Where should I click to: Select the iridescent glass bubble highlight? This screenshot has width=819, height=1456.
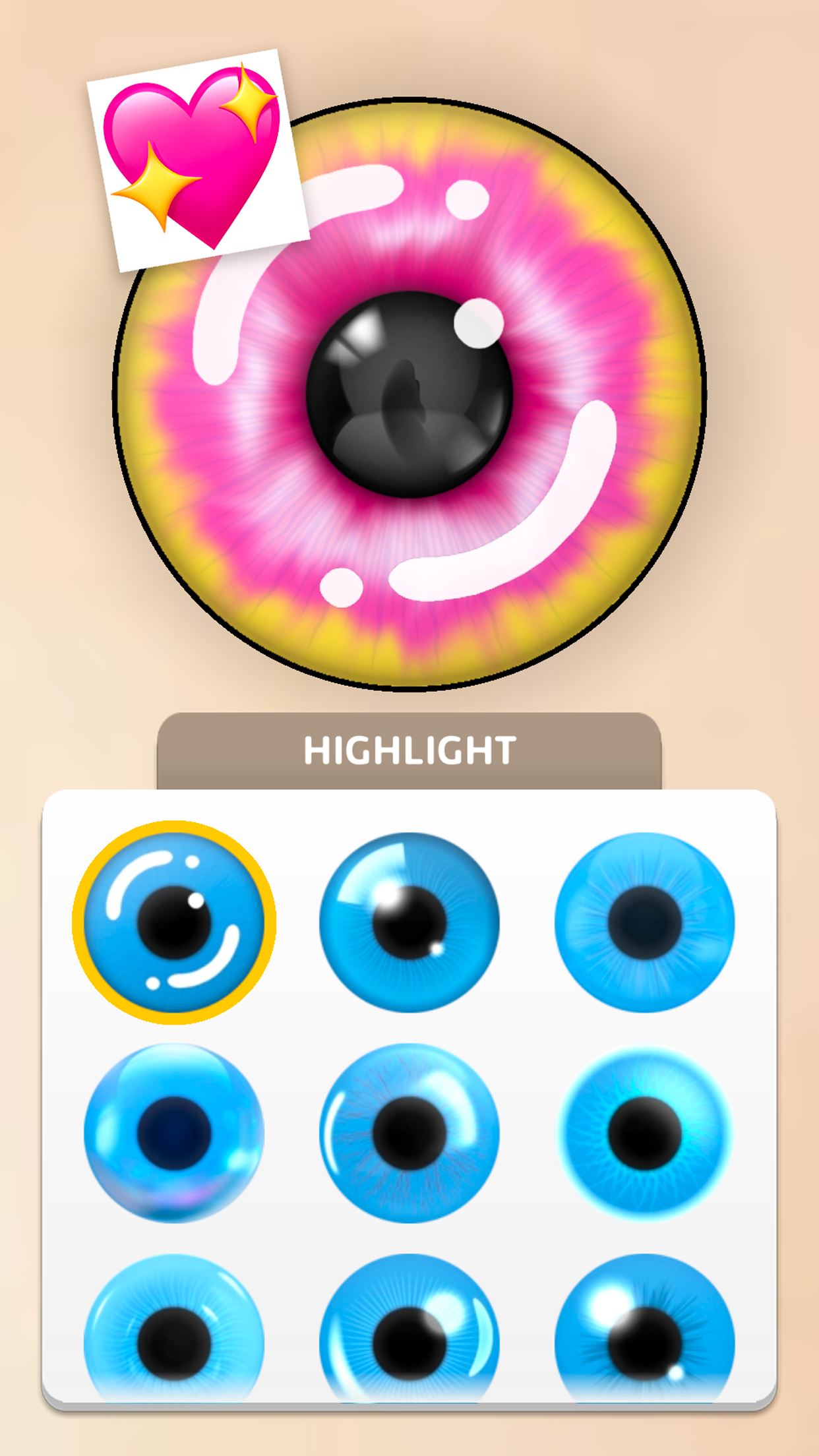pos(174,1133)
